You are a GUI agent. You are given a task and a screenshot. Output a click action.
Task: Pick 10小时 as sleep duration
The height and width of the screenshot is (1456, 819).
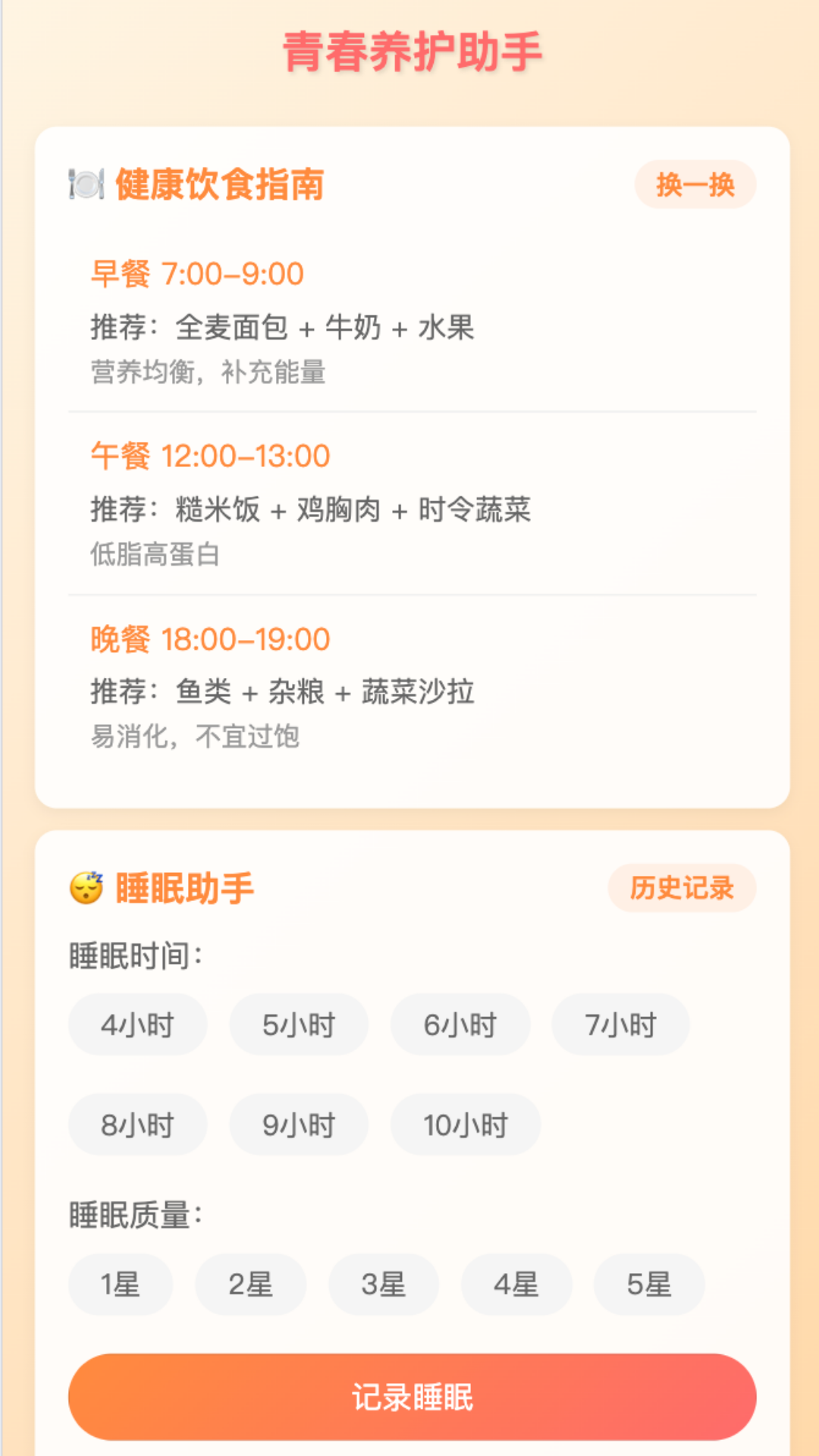click(x=465, y=1125)
